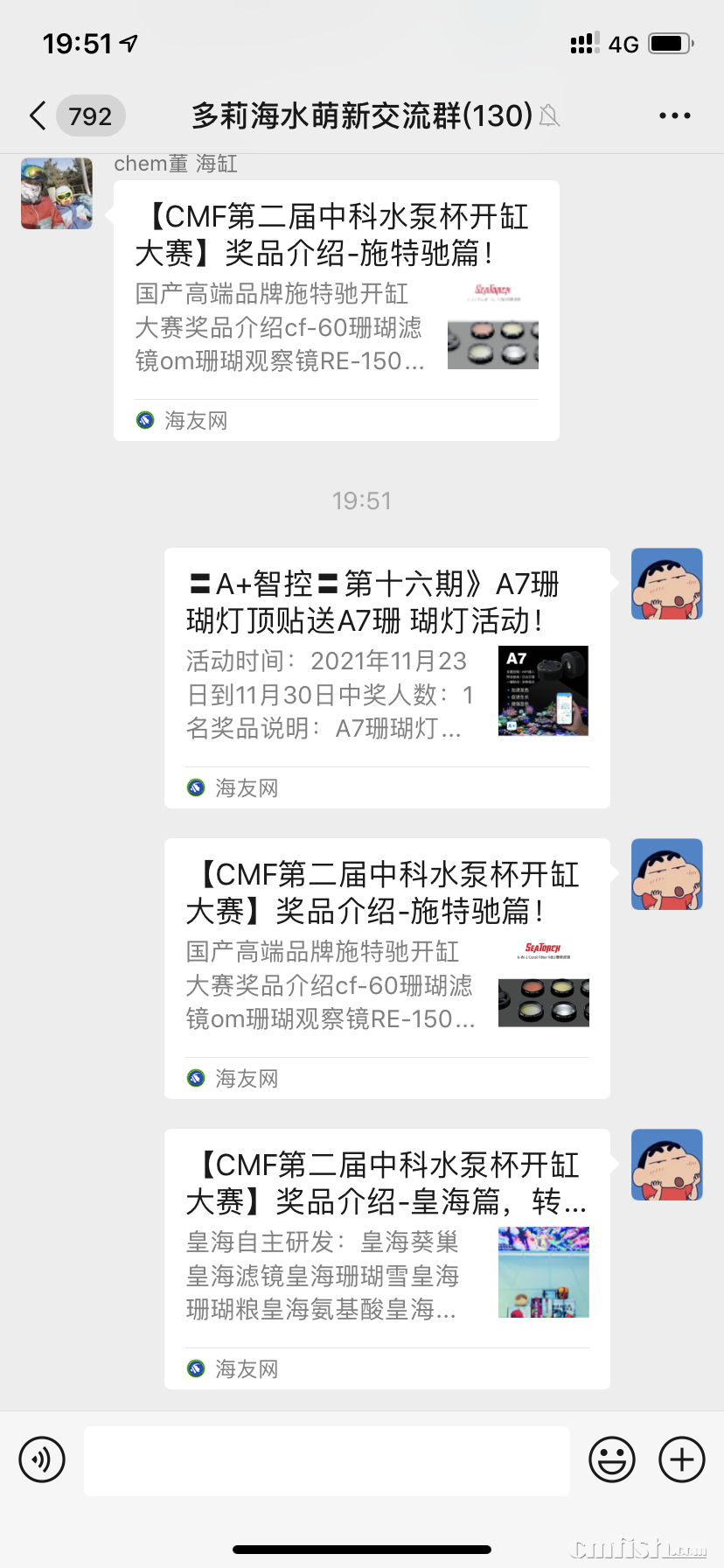Tap the 792 unread count badge

click(x=92, y=115)
